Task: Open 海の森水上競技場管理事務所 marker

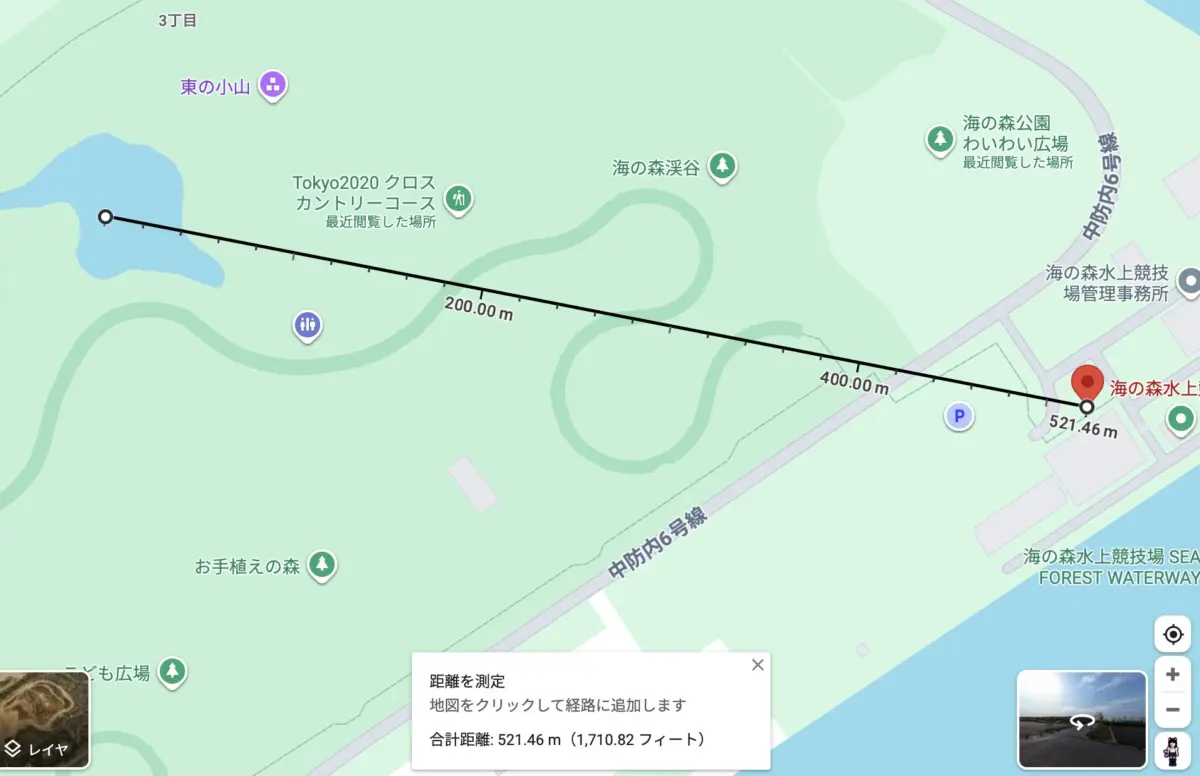Action: pyautogui.click(x=1188, y=282)
